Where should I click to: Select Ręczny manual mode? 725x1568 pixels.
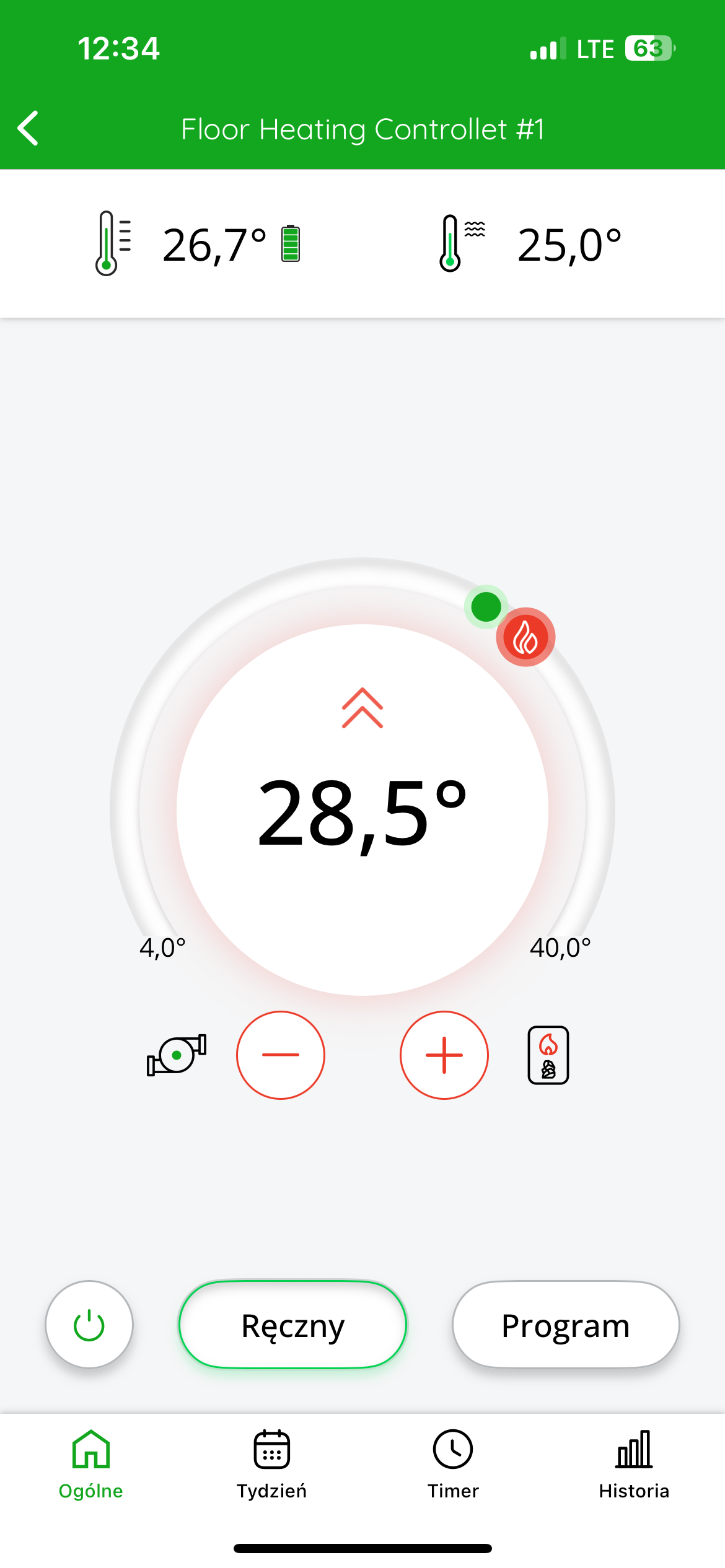point(293,1325)
